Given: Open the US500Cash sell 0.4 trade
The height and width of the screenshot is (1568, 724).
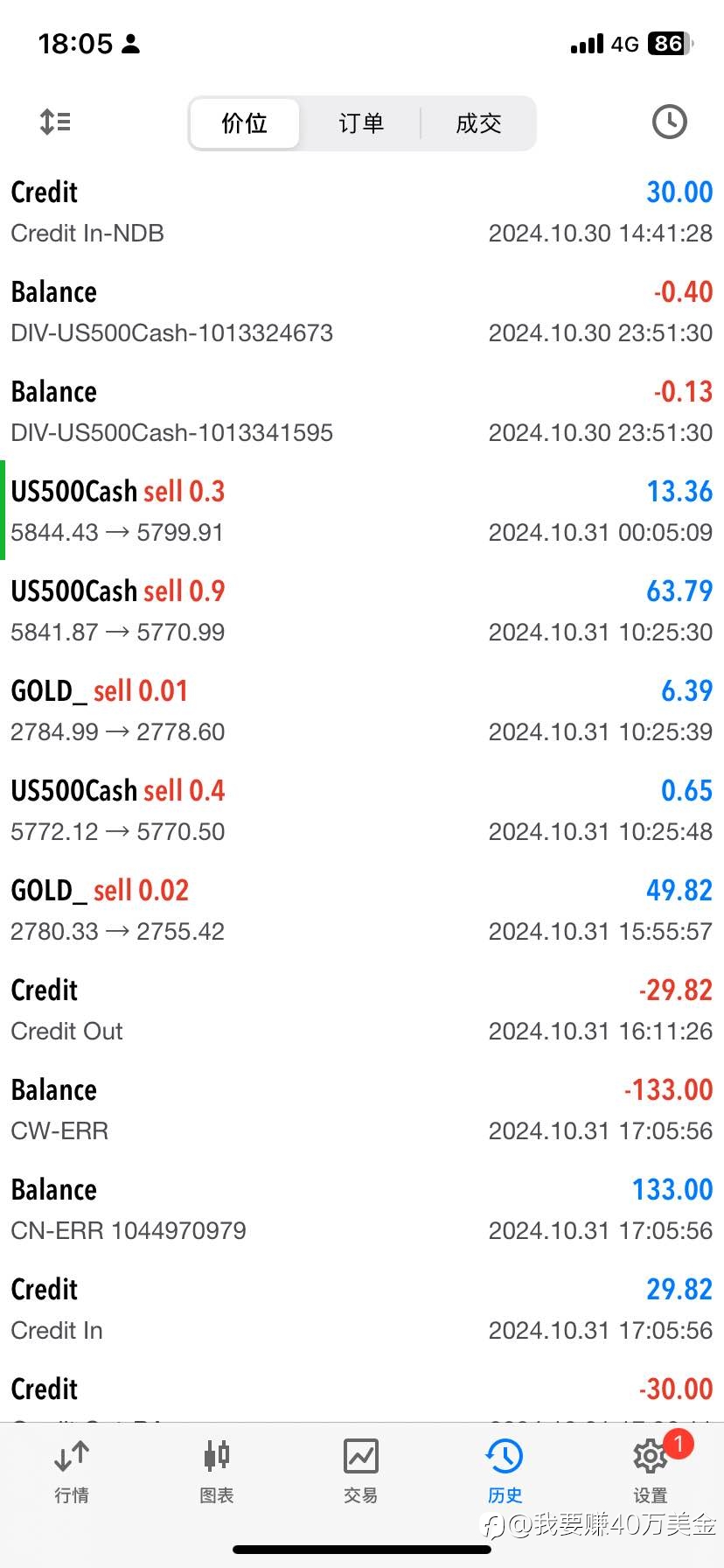Looking at the screenshot, I should 362,809.
